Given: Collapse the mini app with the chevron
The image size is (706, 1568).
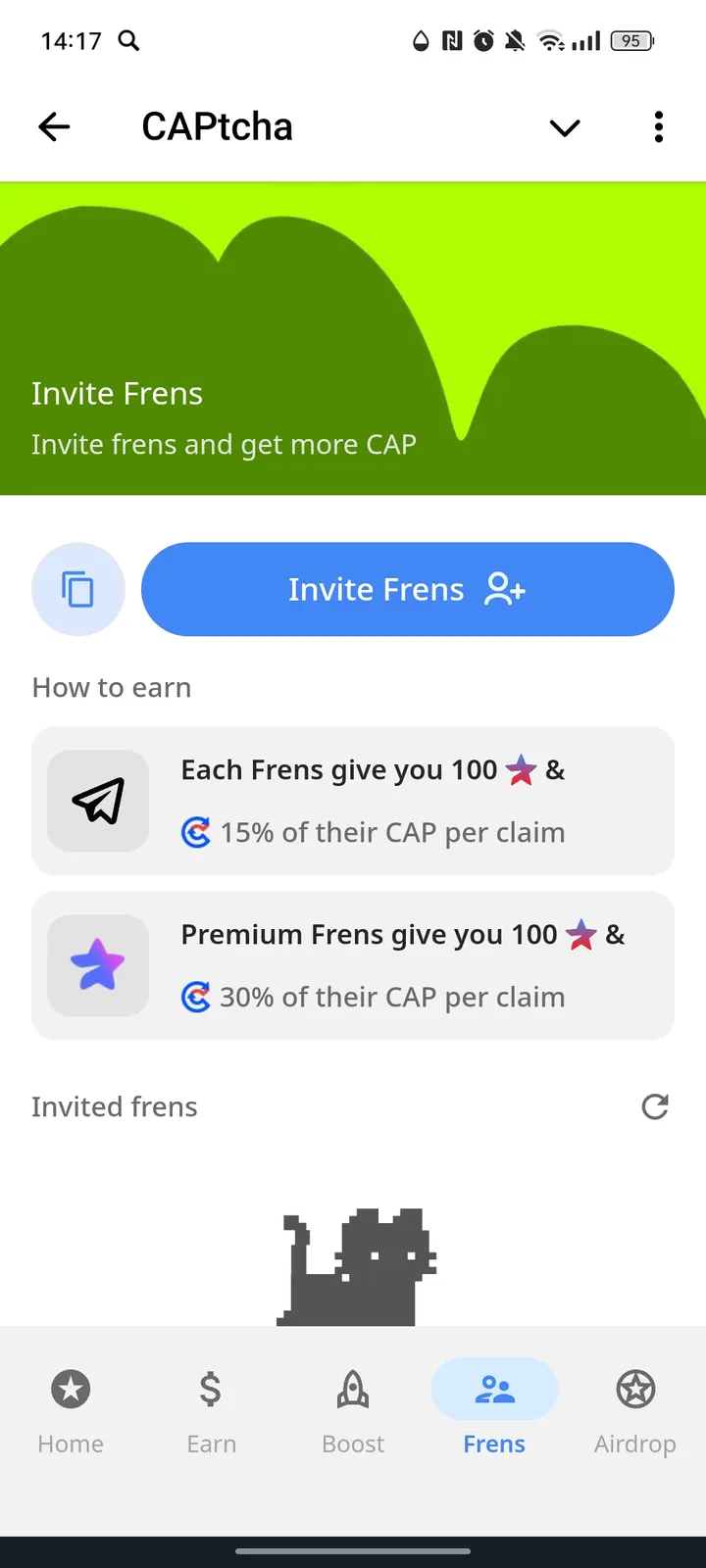Looking at the screenshot, I should coord(565,127).
